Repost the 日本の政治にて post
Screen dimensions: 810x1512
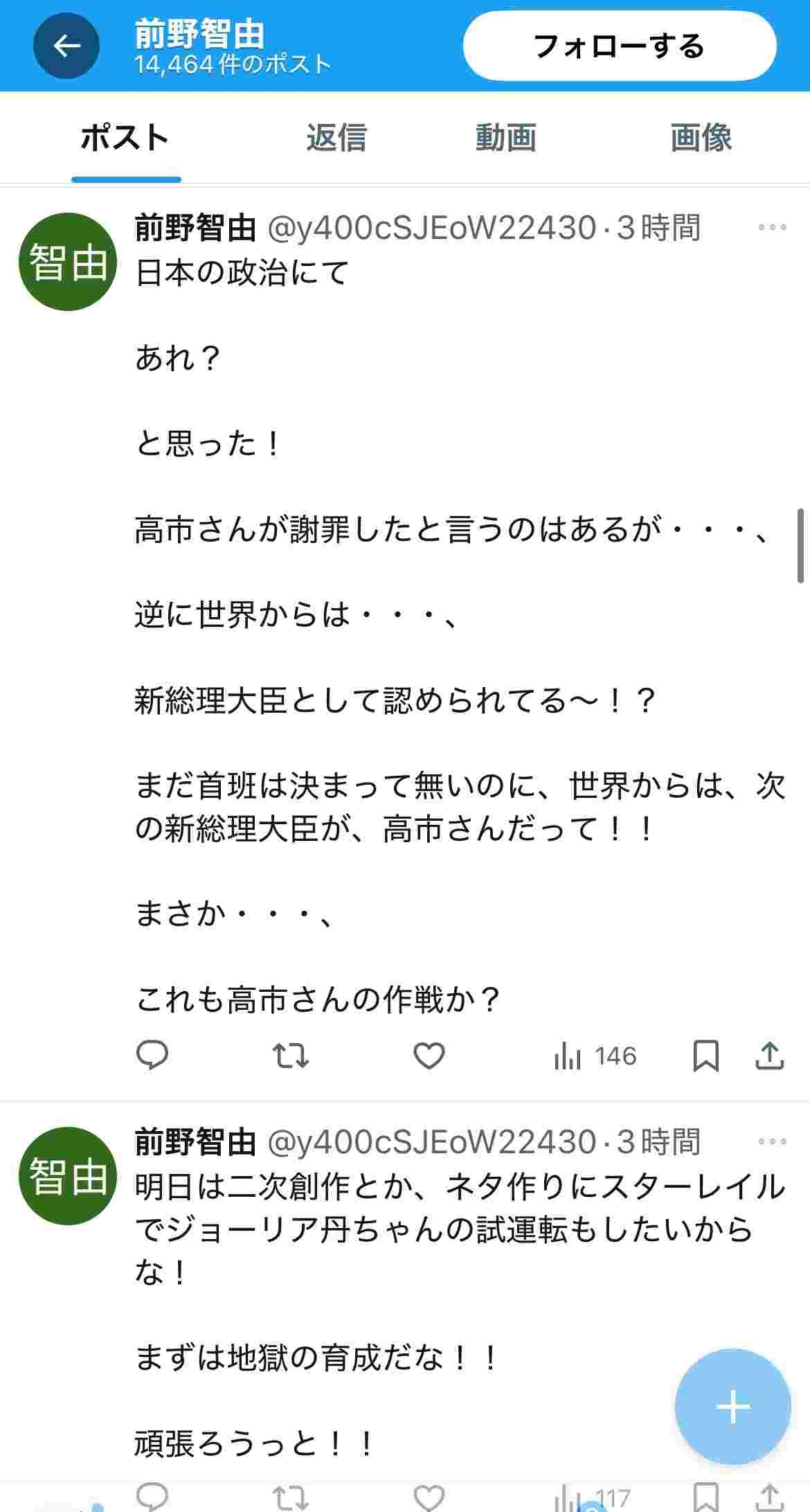pos(290,1056)
